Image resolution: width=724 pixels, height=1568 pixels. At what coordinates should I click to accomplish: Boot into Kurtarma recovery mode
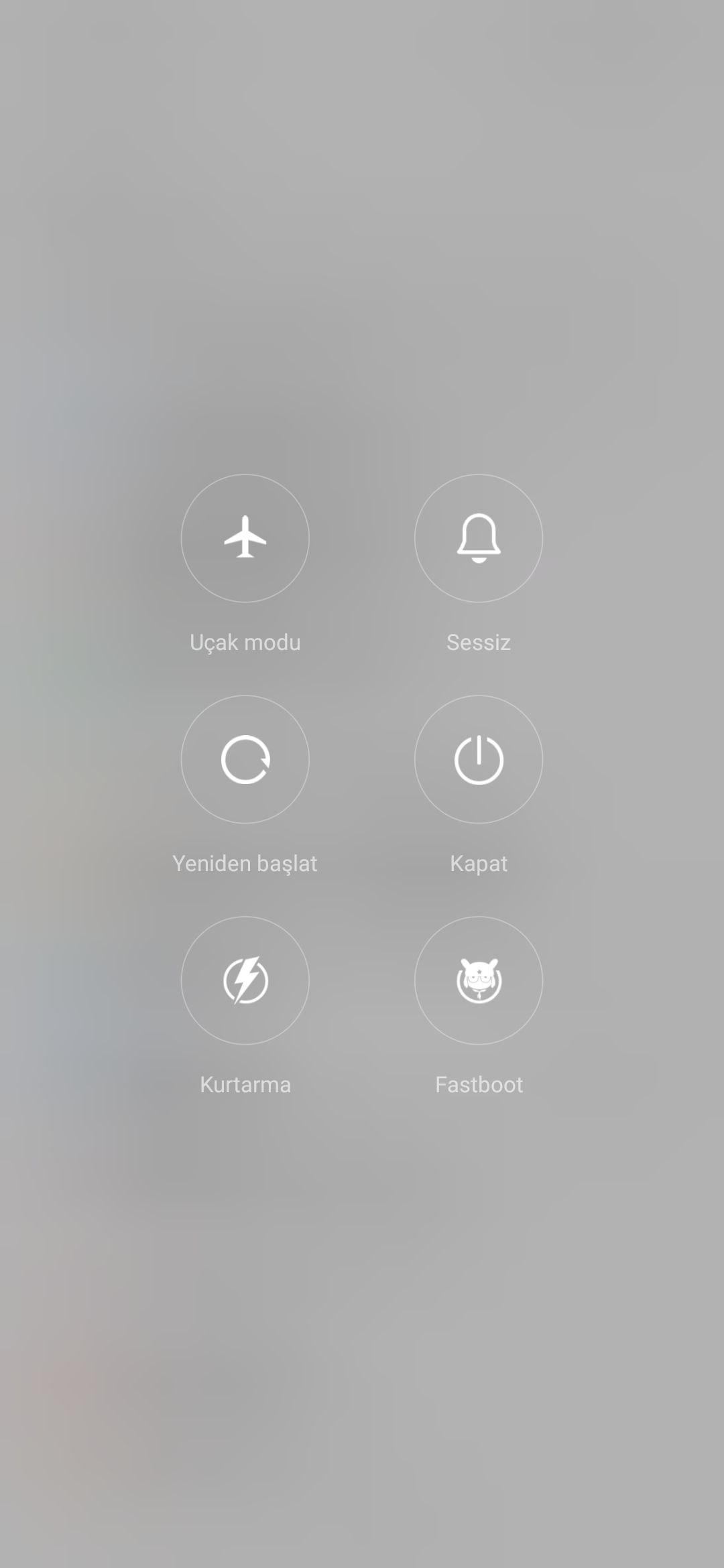[245, 980]
